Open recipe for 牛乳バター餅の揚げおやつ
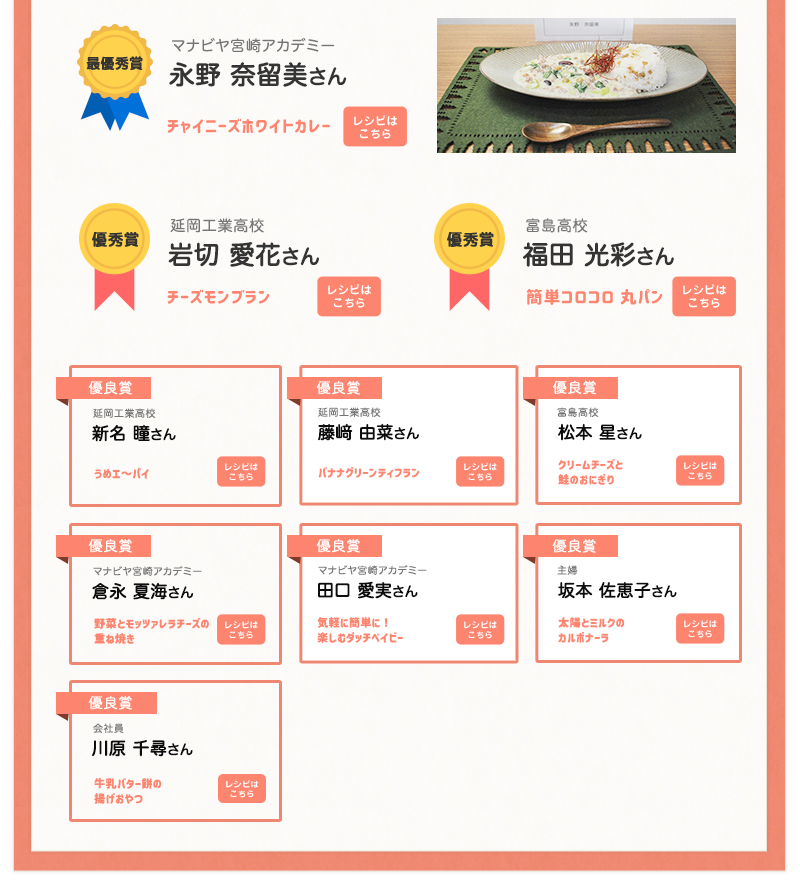Image resolution: width=800 pixels, height=888 pixels. tap(241, 788)
